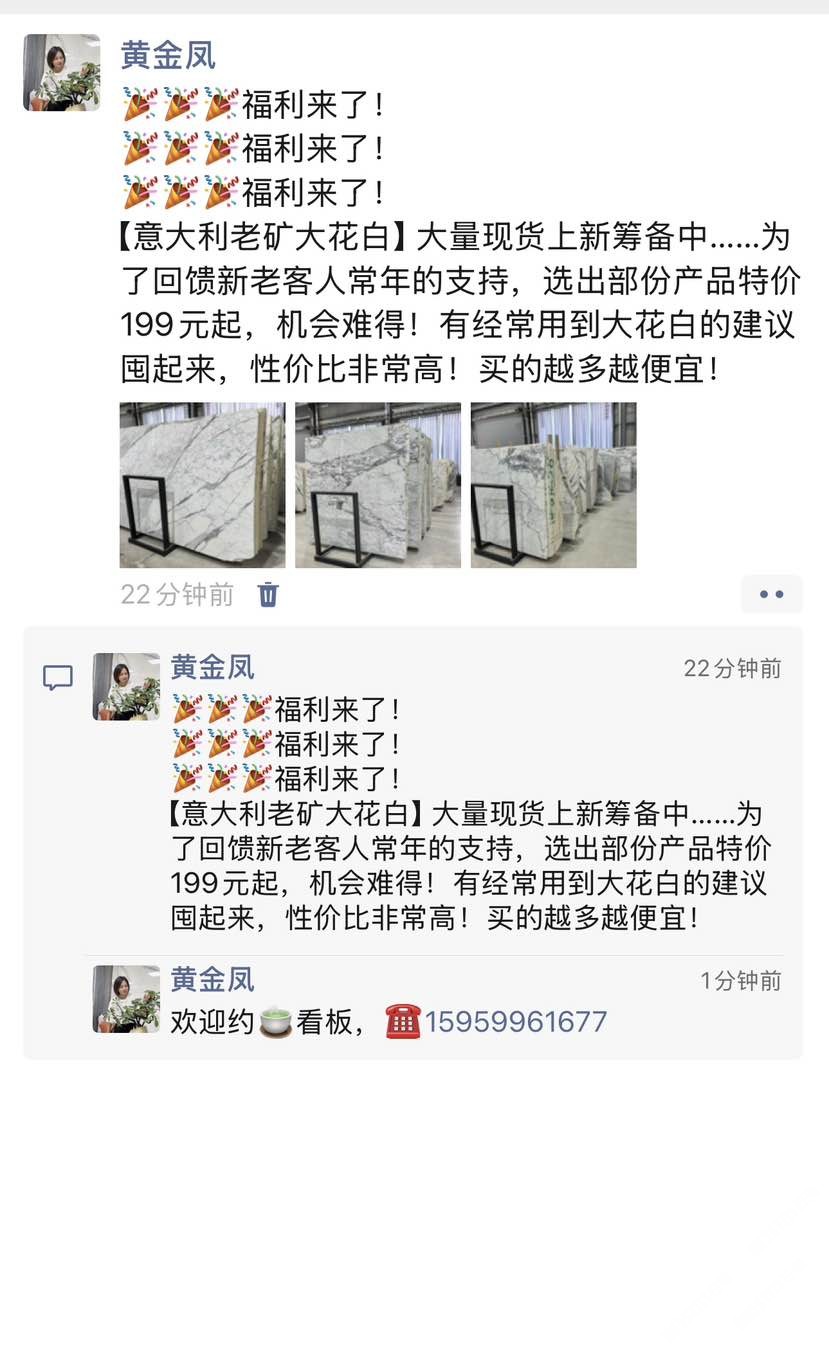Enlarge the middle marble slab photo
Viewport: 829px width, 1353px height.
[x=378, y=485]
